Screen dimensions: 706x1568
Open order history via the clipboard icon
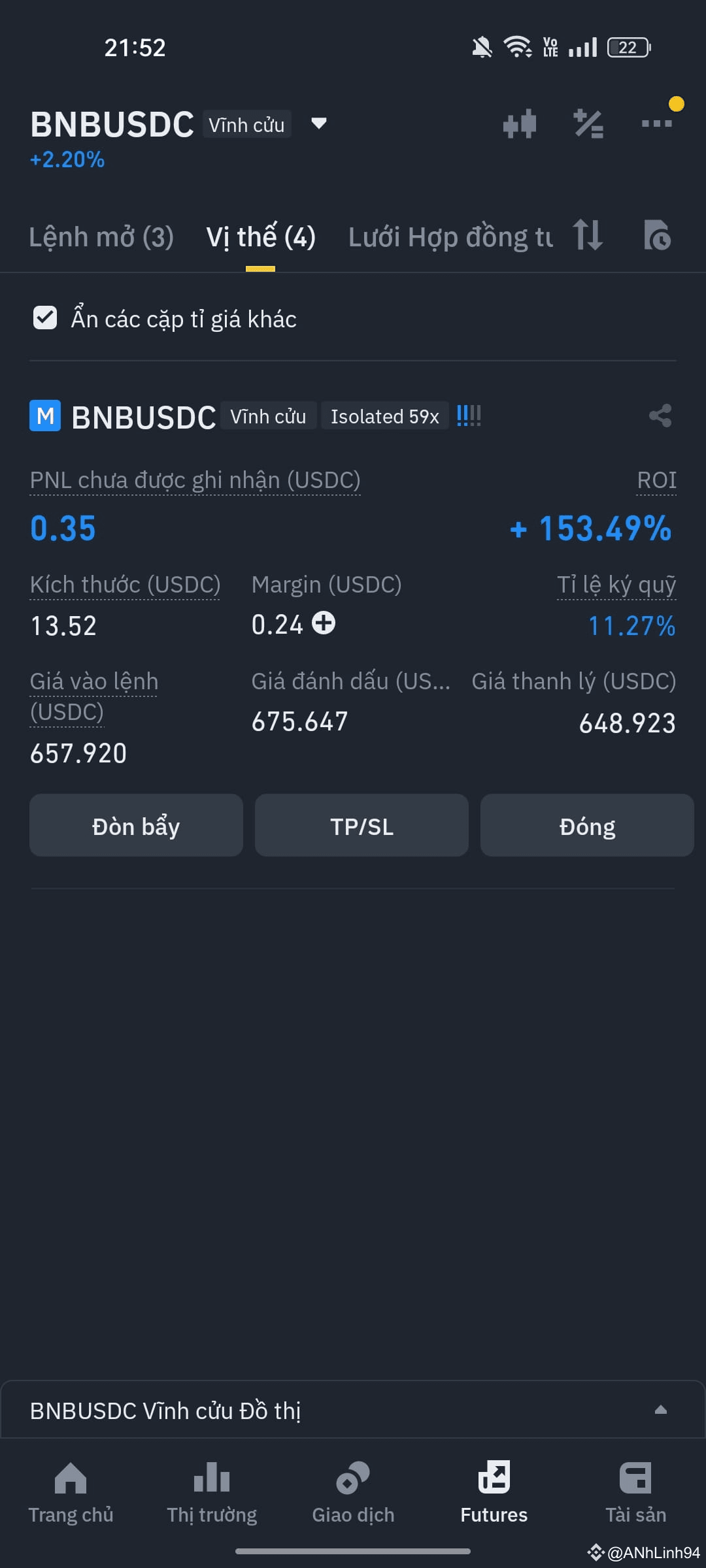click(658, 237)
